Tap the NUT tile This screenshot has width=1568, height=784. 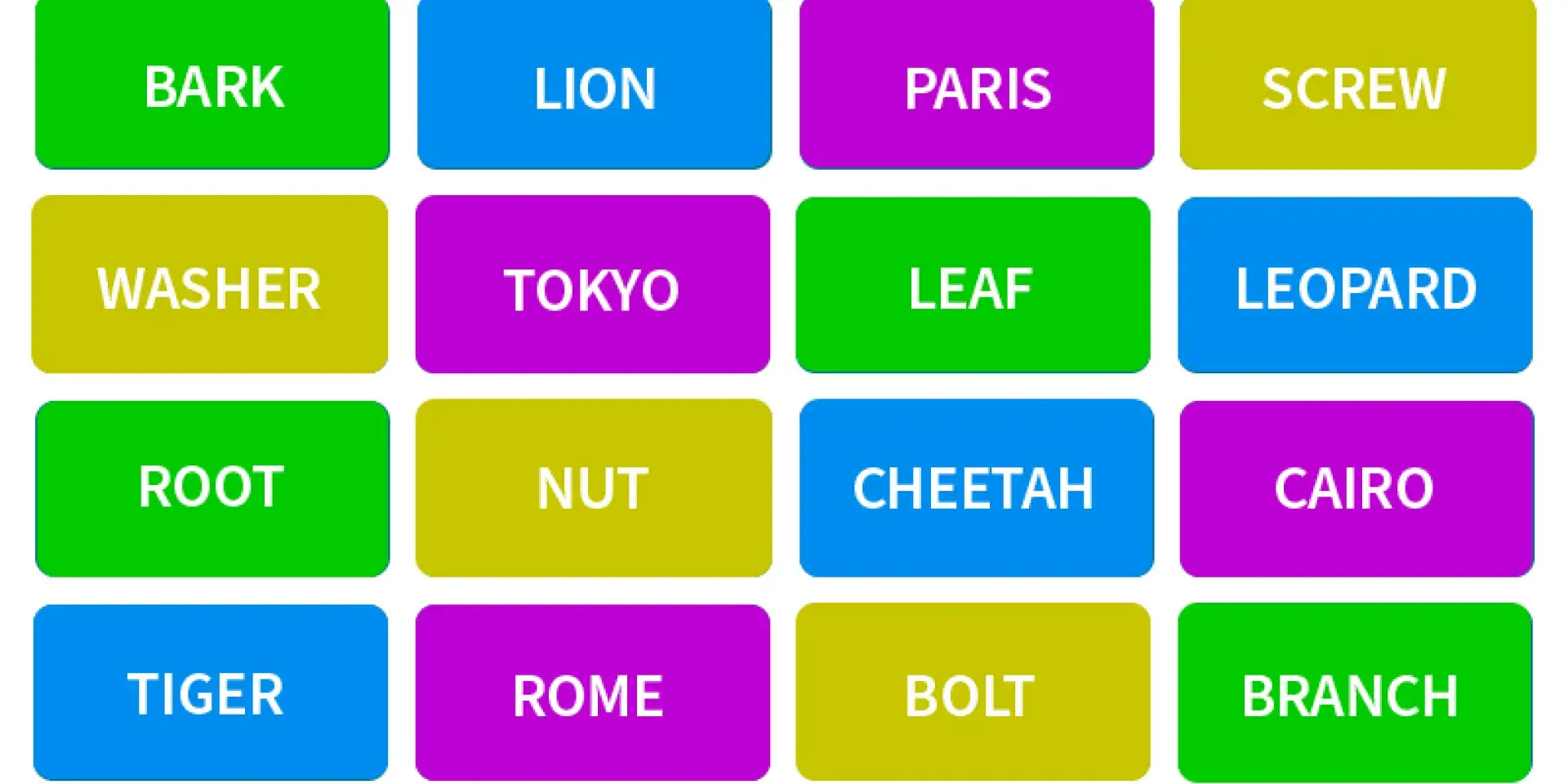click(594, 488)
